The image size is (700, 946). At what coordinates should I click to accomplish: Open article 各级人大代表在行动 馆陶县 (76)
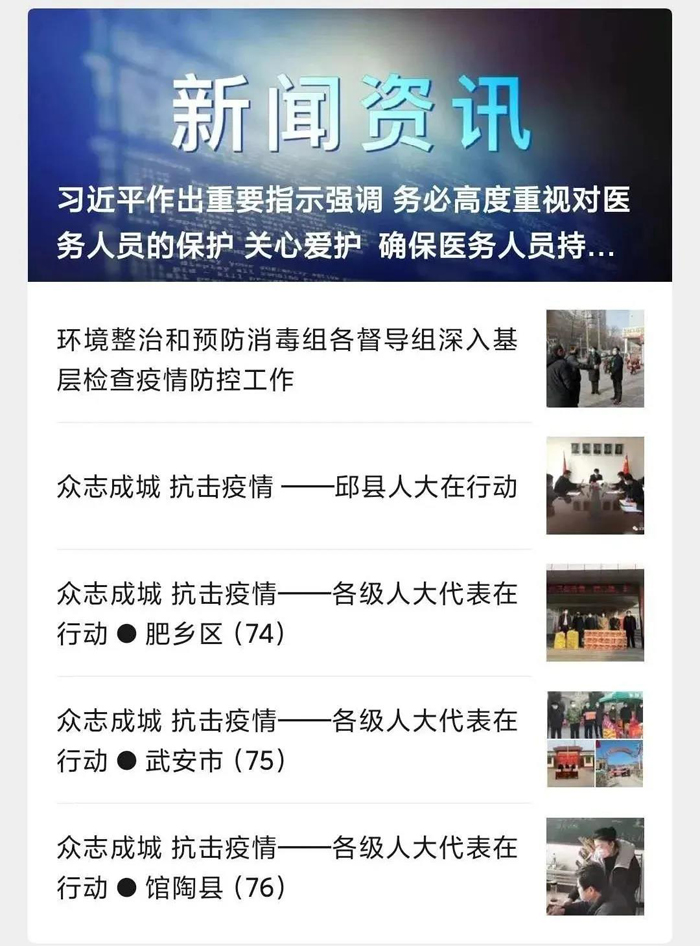coord(287,866)
